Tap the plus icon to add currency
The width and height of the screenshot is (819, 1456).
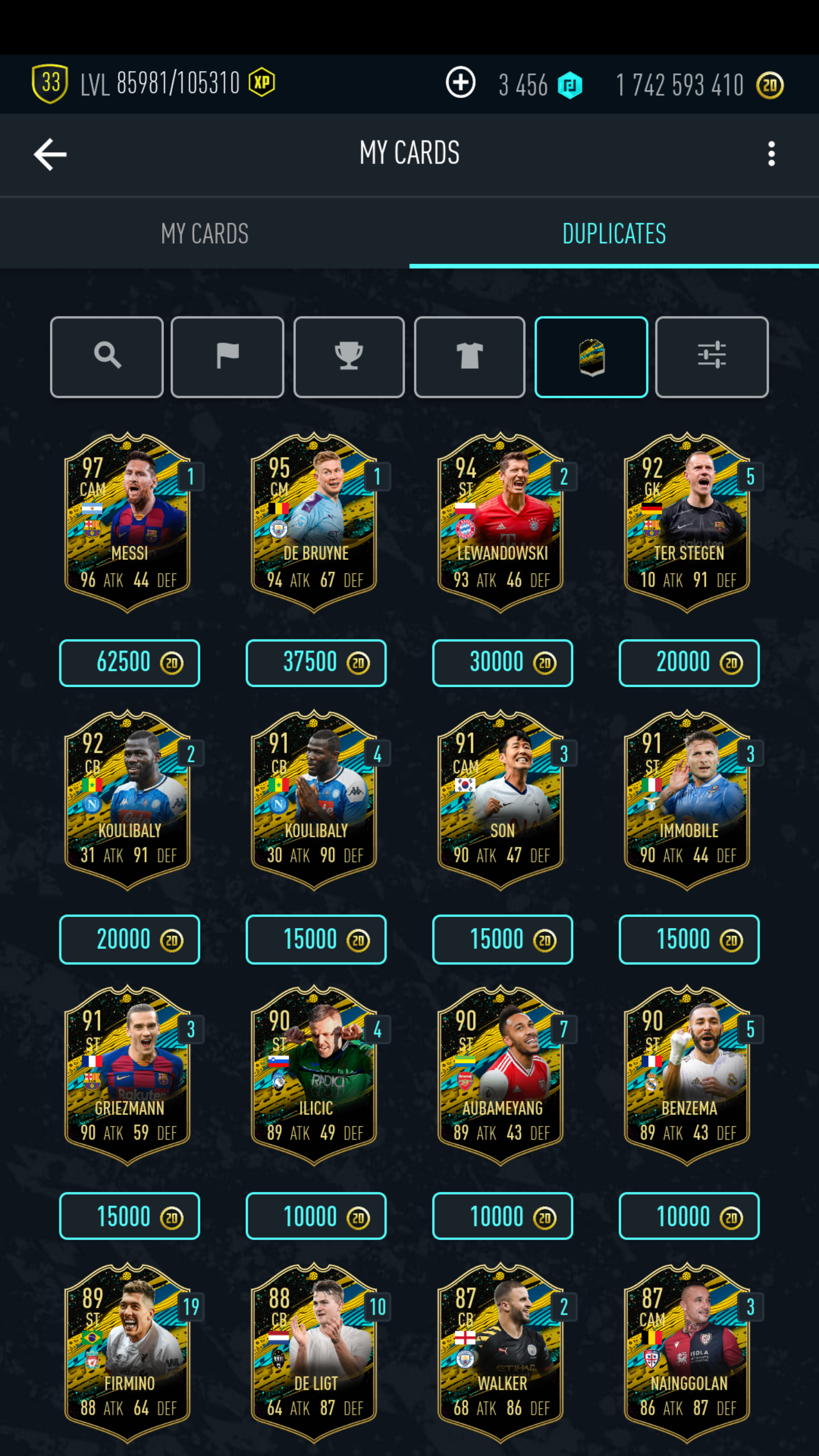[x=460, y=83]
